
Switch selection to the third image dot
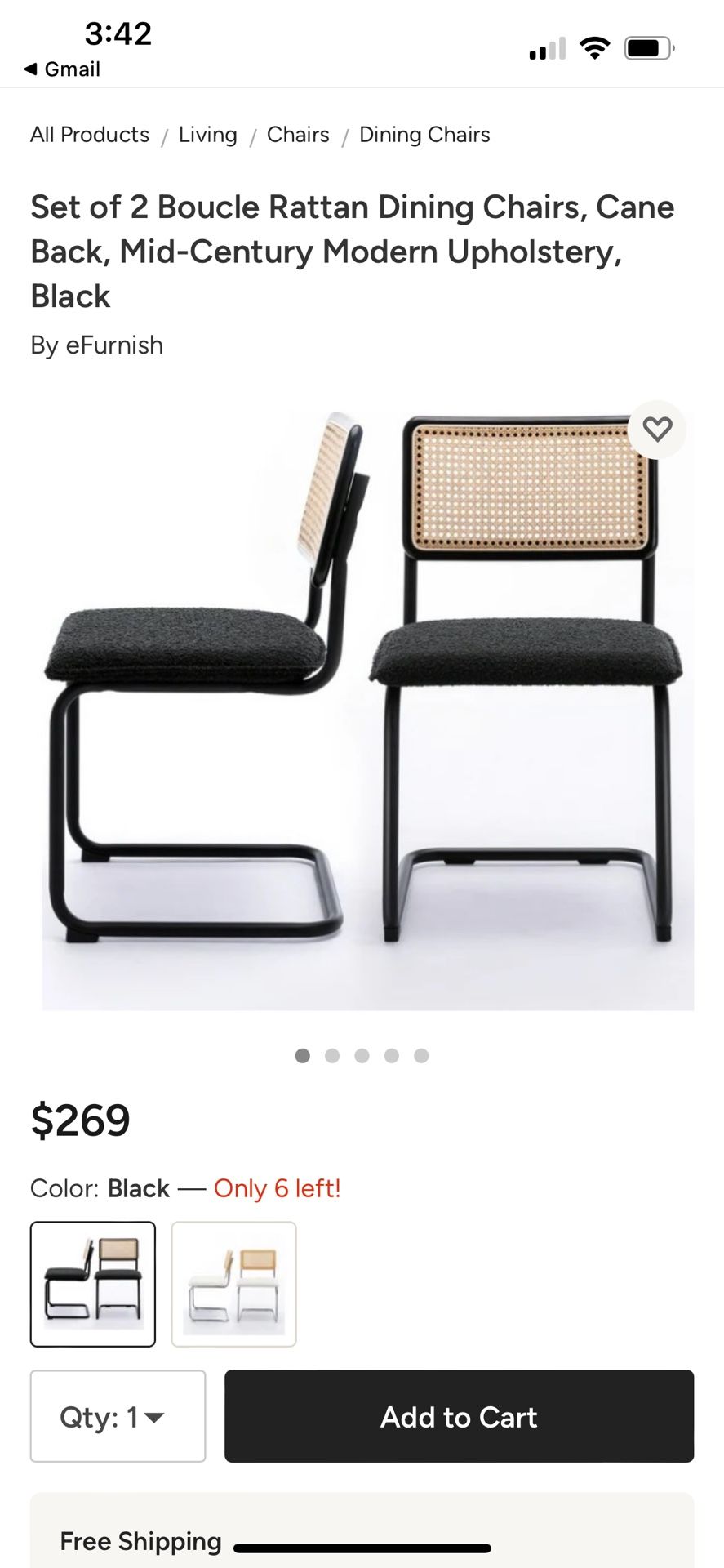tap(362, 1055)
